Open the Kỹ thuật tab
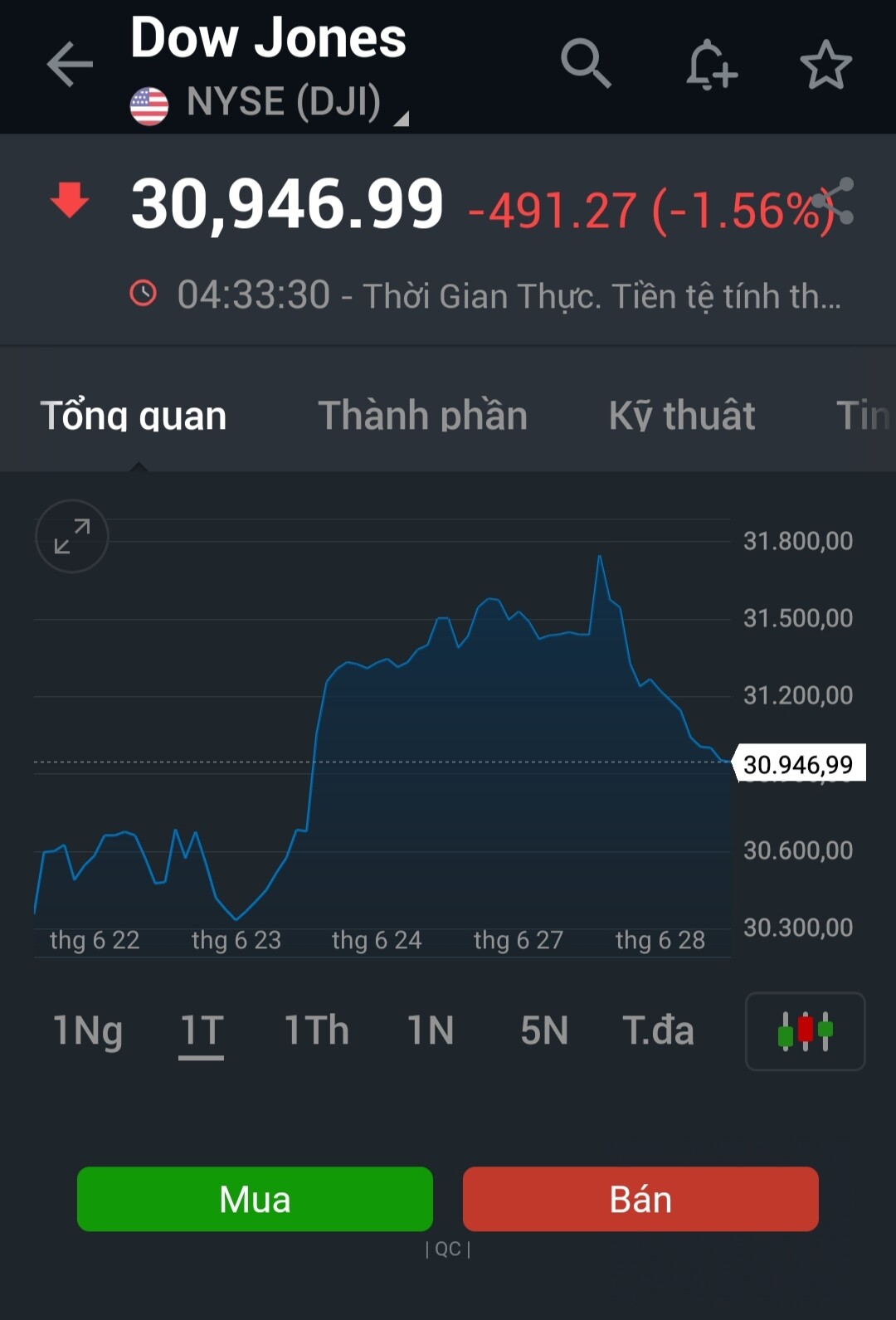 682,415
